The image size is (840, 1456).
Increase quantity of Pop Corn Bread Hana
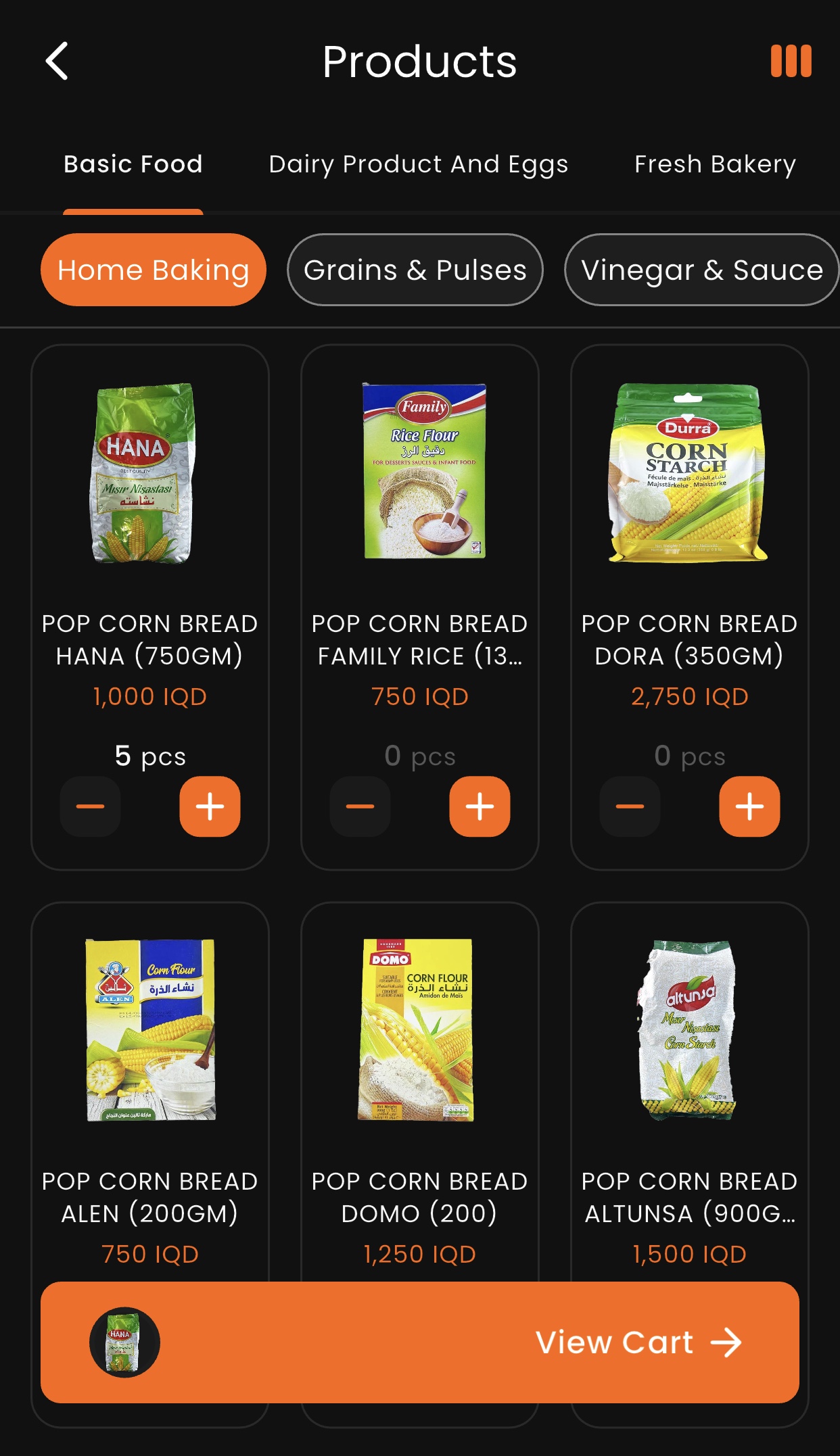pos(210,806)
